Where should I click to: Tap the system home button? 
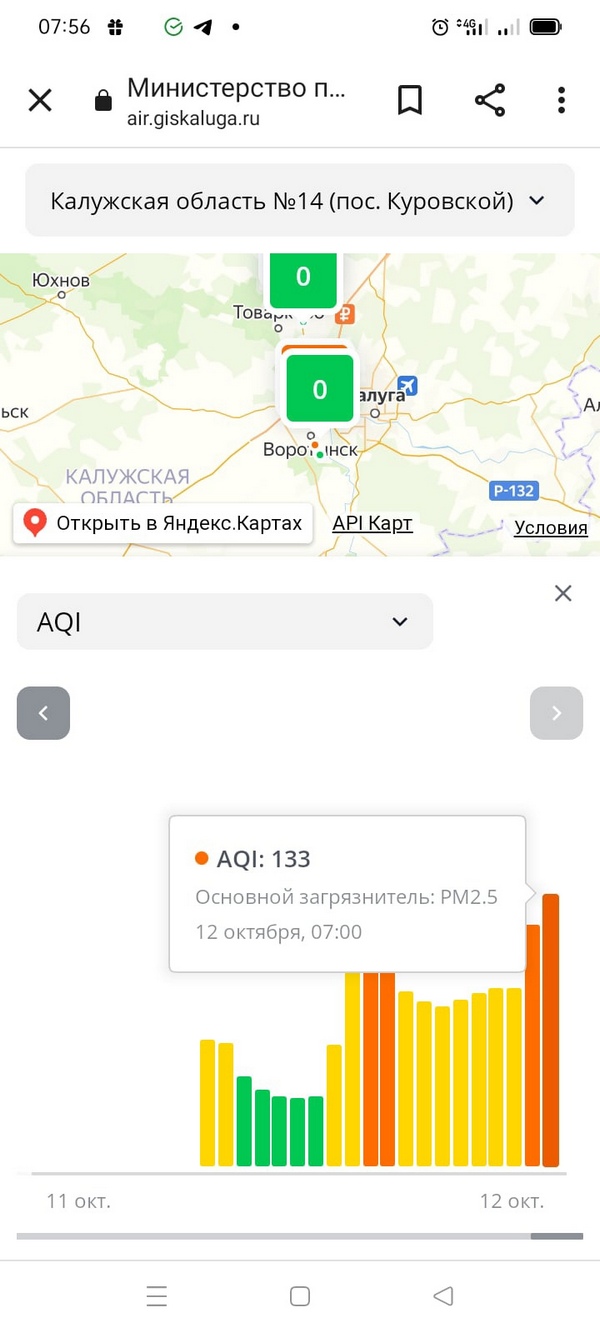point(300,1297)
